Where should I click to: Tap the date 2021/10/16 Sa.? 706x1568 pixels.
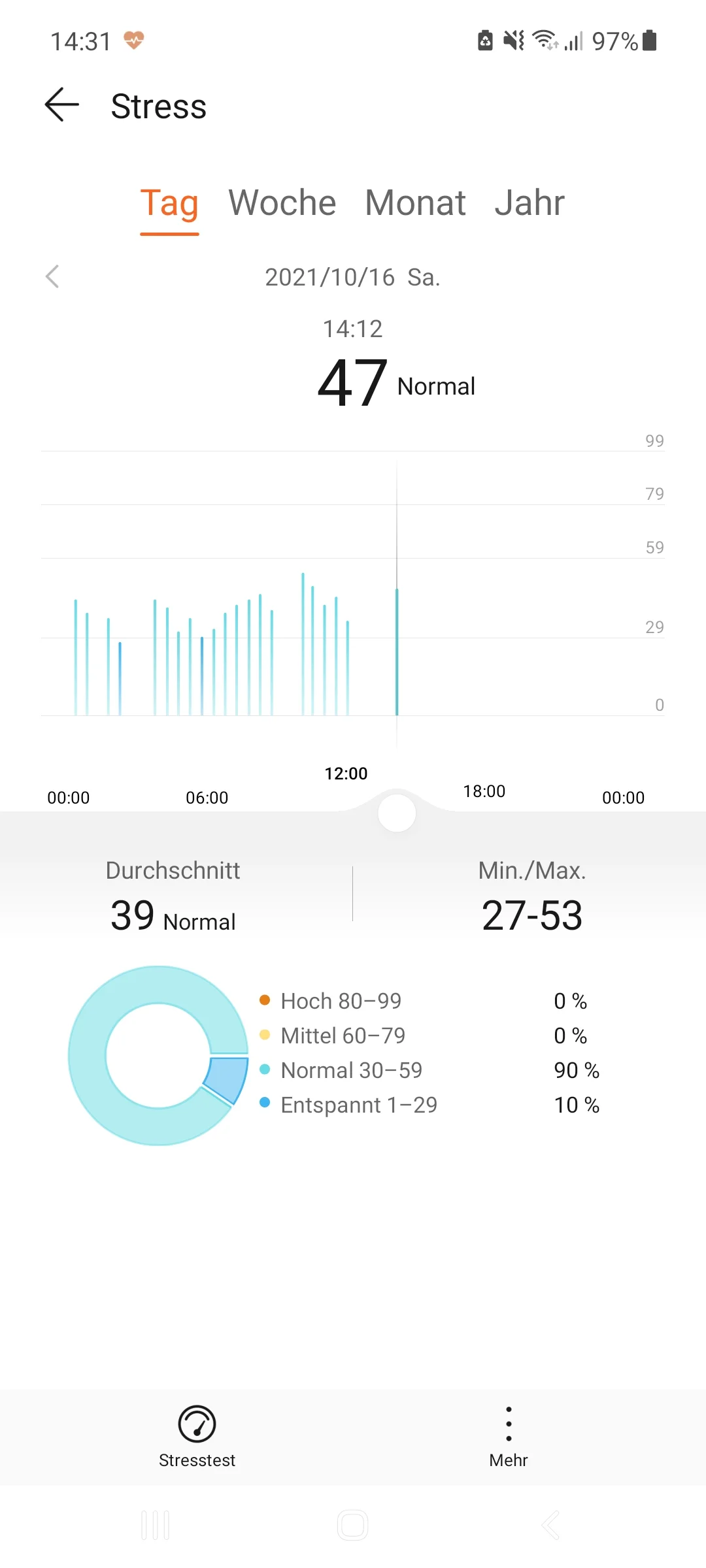pyautogui.click(x=353, y=277)
